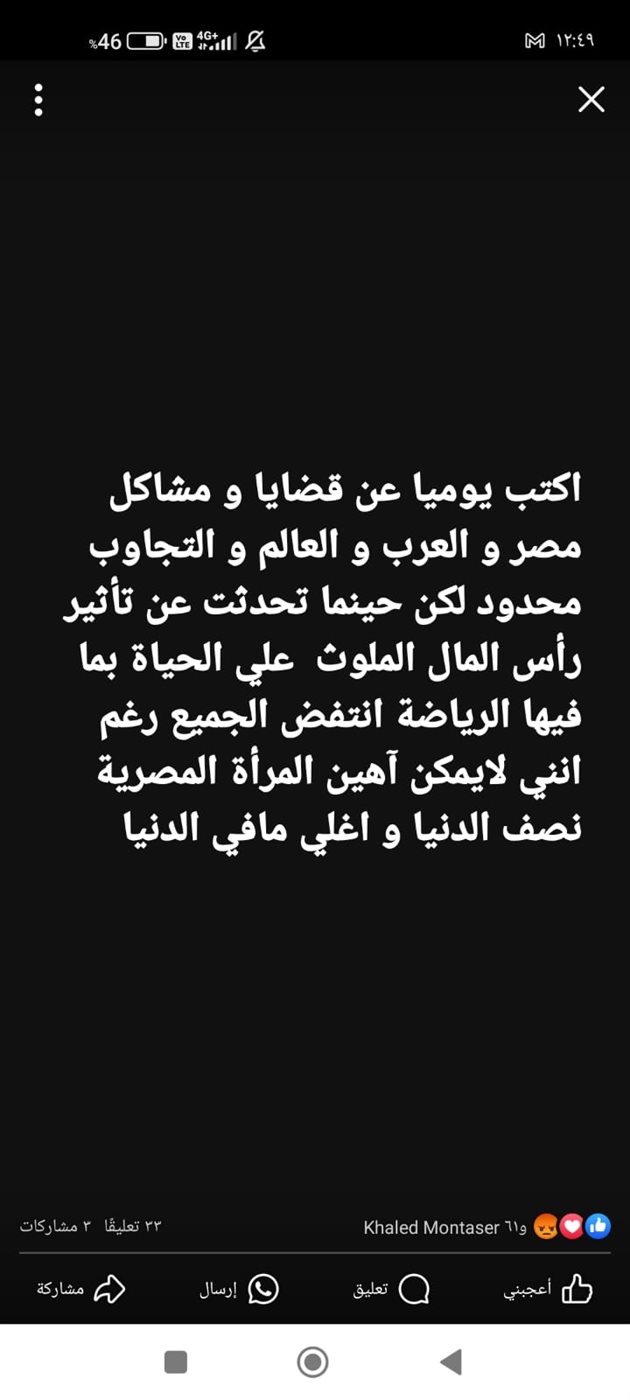Like the post with أعجبني

click(548, 1290)
